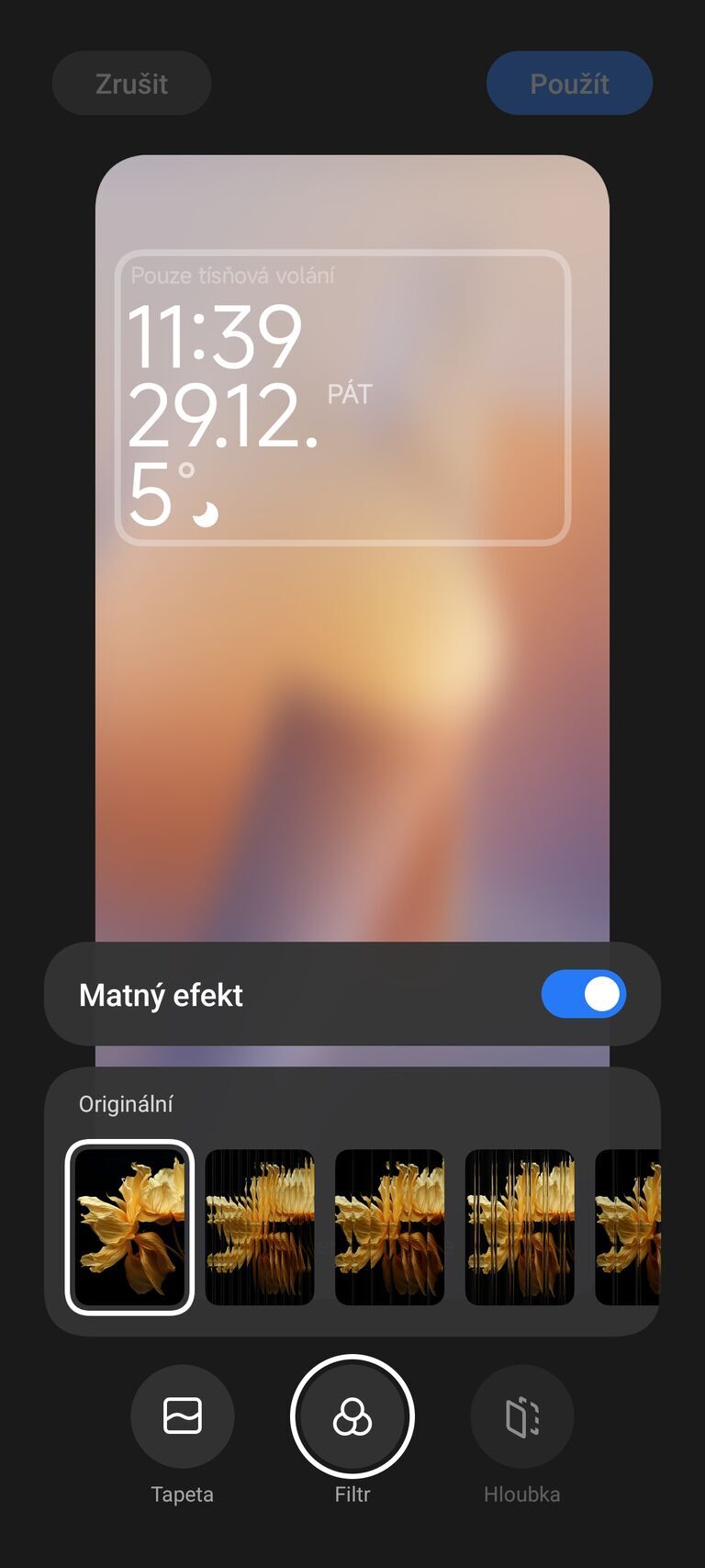Image resolution: width=705 pixels, height=1568 pixels.
Task: Cancel editing with the Zrušit button
Action: pos(131,83)
